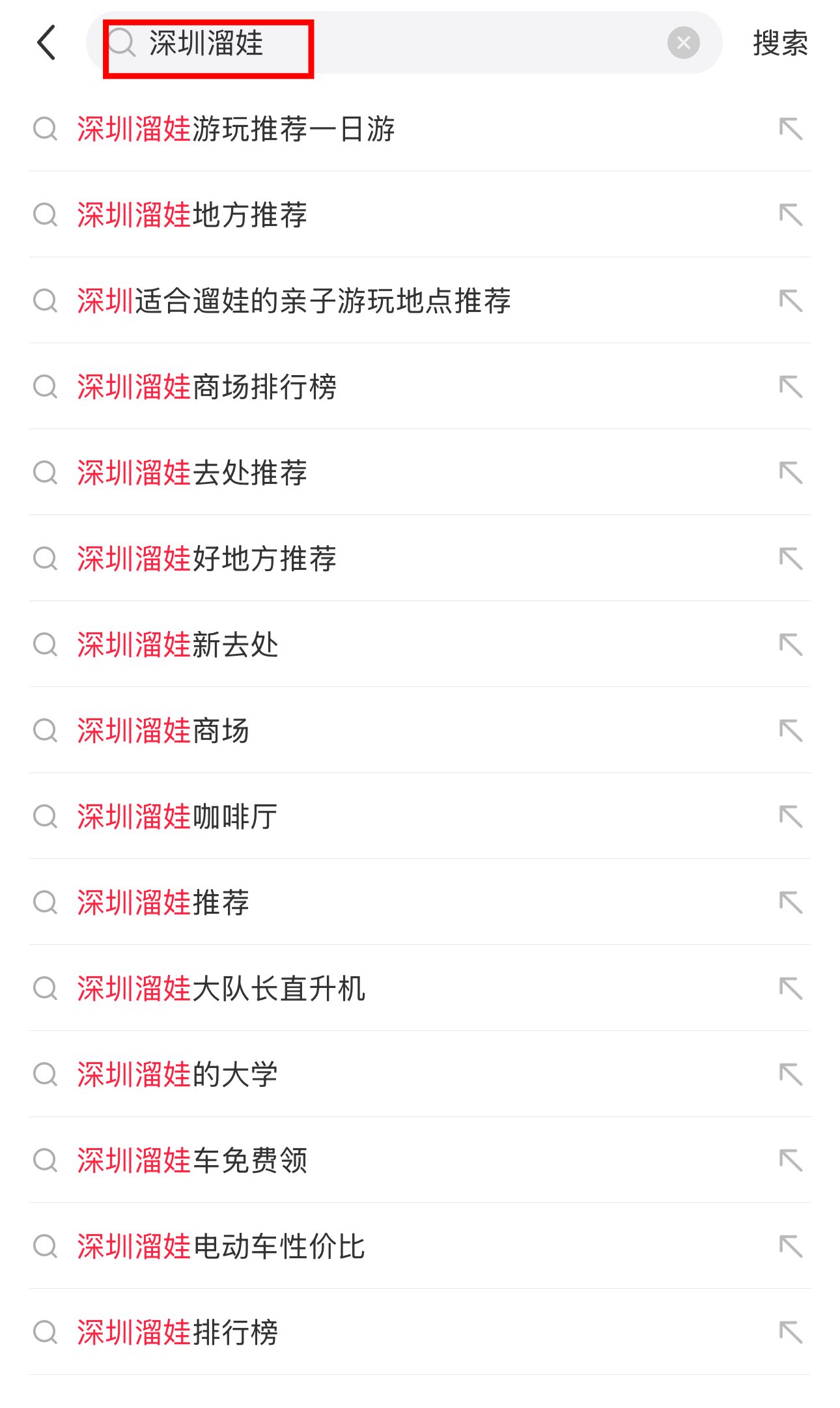Select suggestion 深圳溜娃电动车性价比
This screenshot has height=1408, width=840.
tap(221, 1246)
